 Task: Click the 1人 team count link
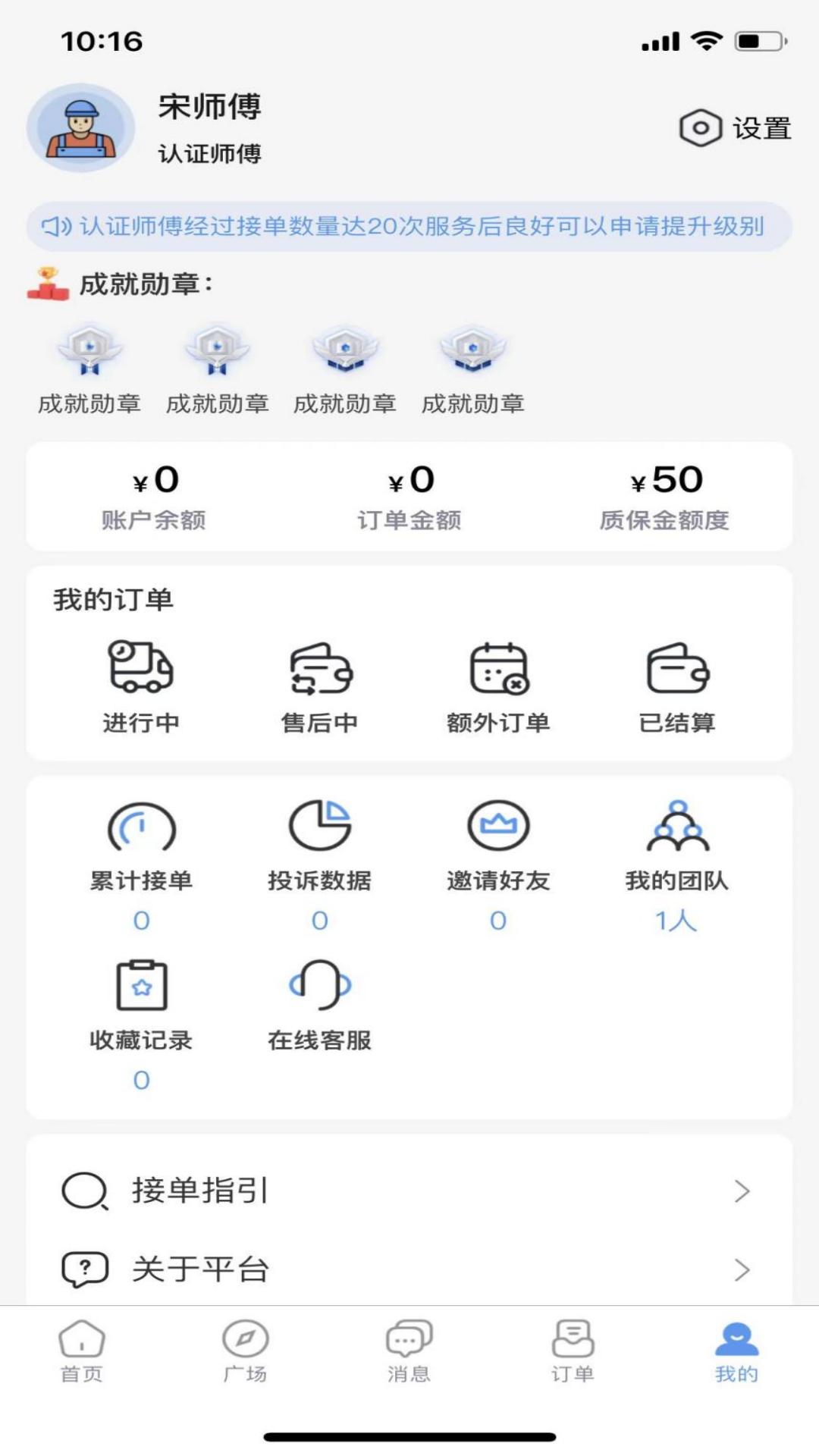(677, 921)
